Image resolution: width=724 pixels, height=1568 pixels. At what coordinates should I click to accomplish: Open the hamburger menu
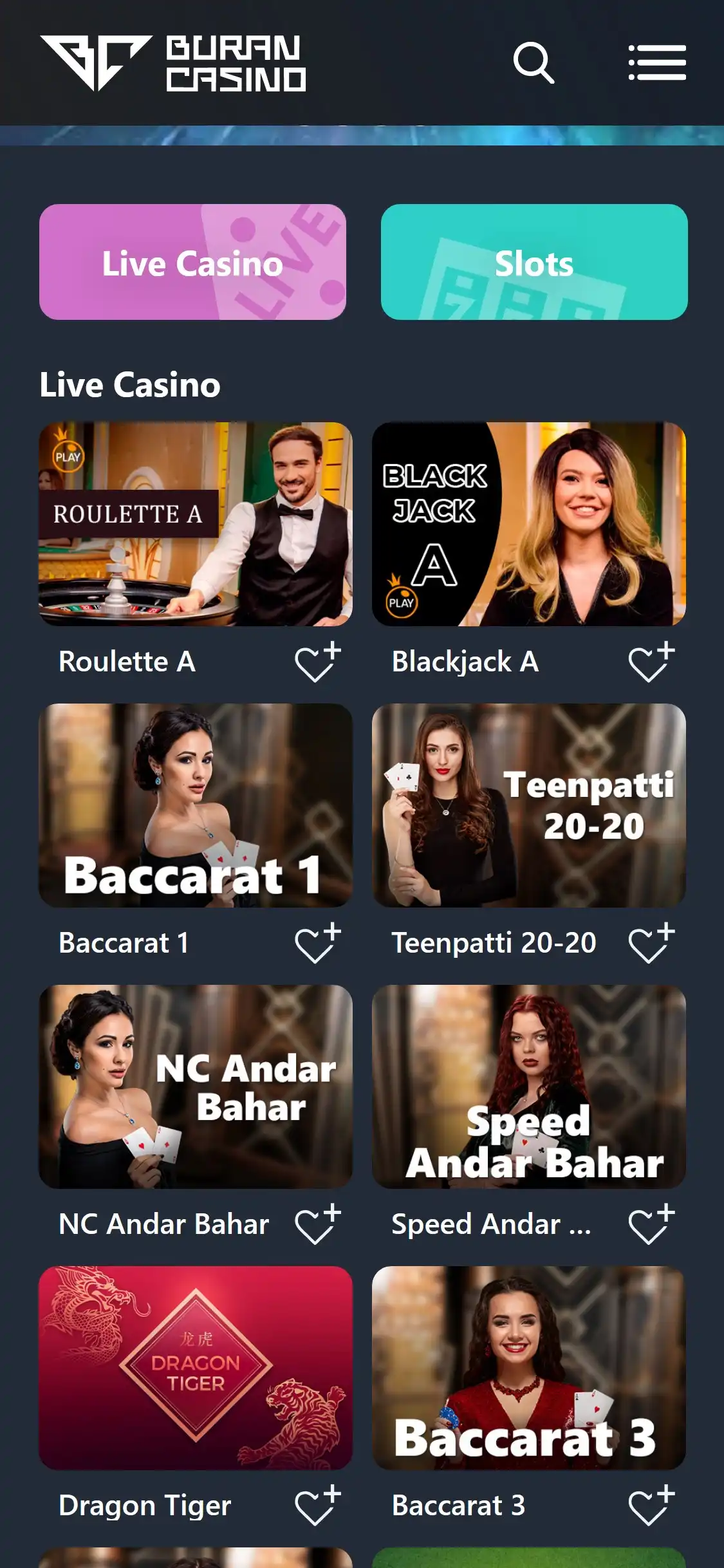click(x=656, y=63)
